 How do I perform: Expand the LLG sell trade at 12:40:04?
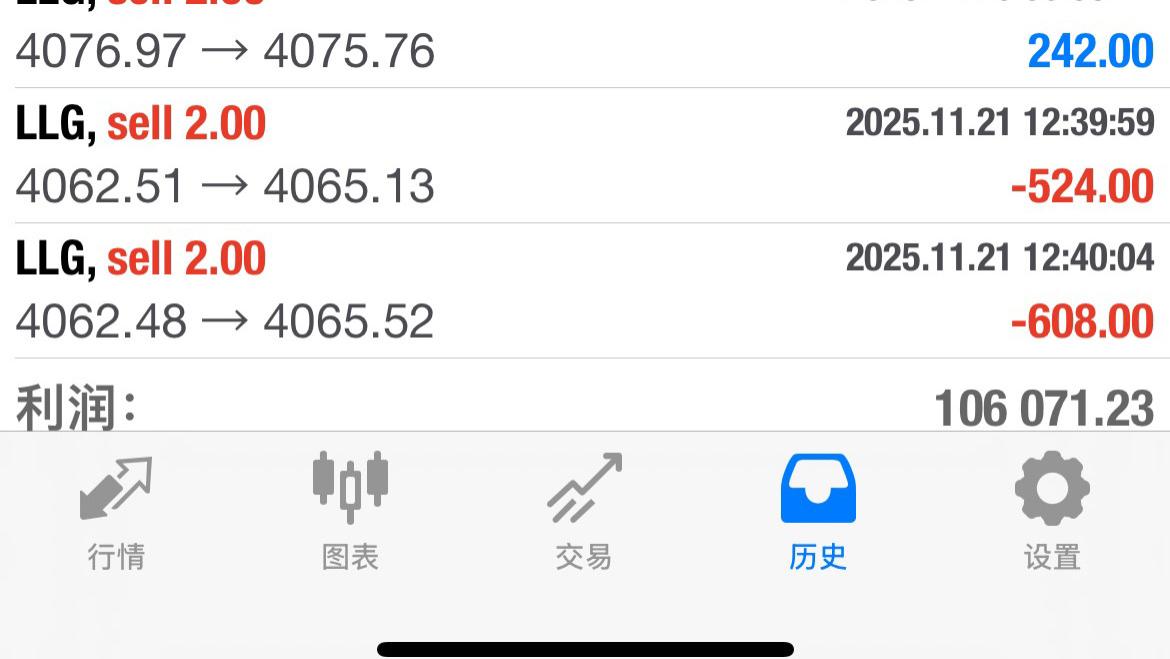point(585,291)
